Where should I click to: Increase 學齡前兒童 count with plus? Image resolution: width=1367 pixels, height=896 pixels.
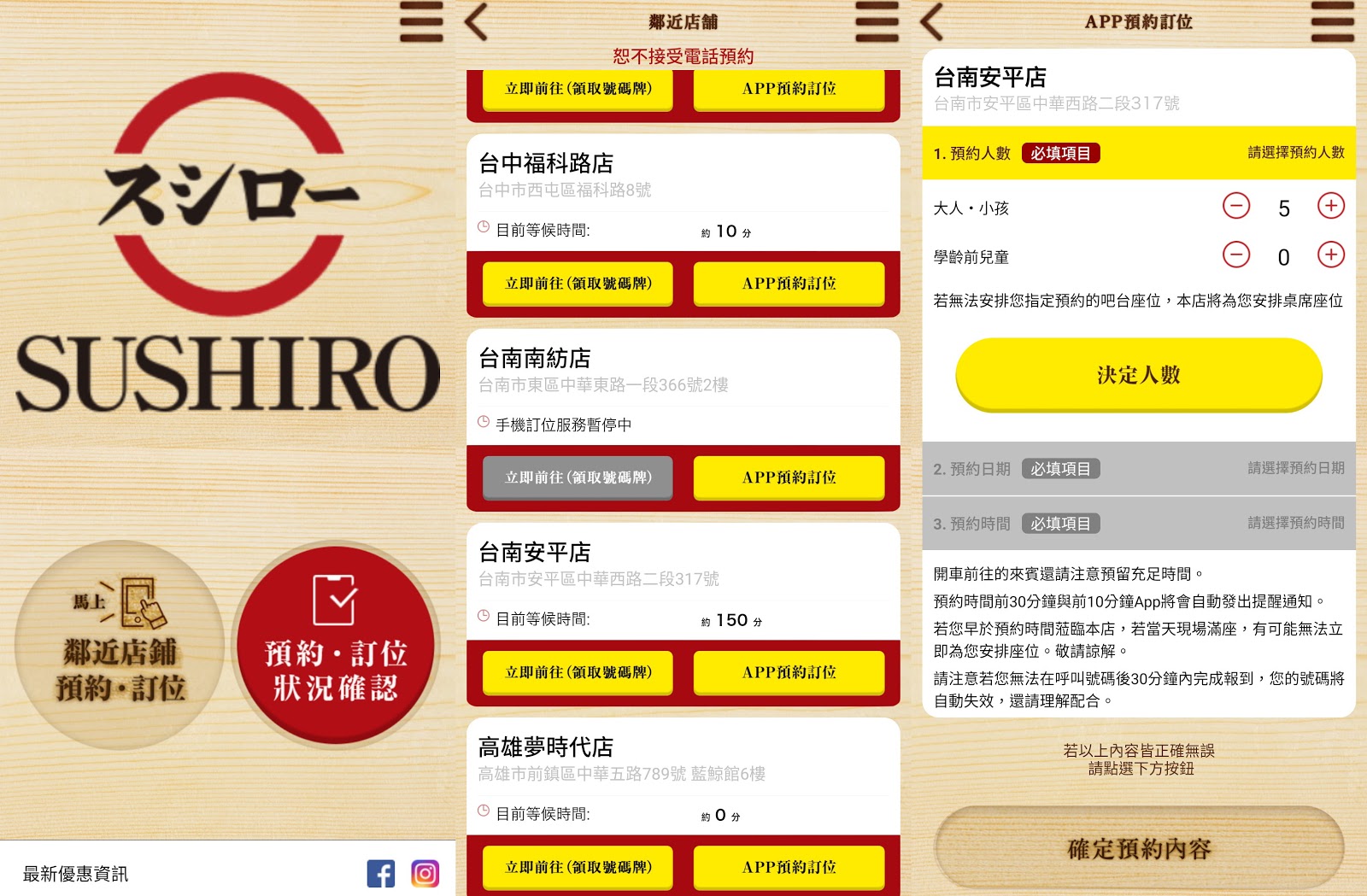(x=1330, y=255)
